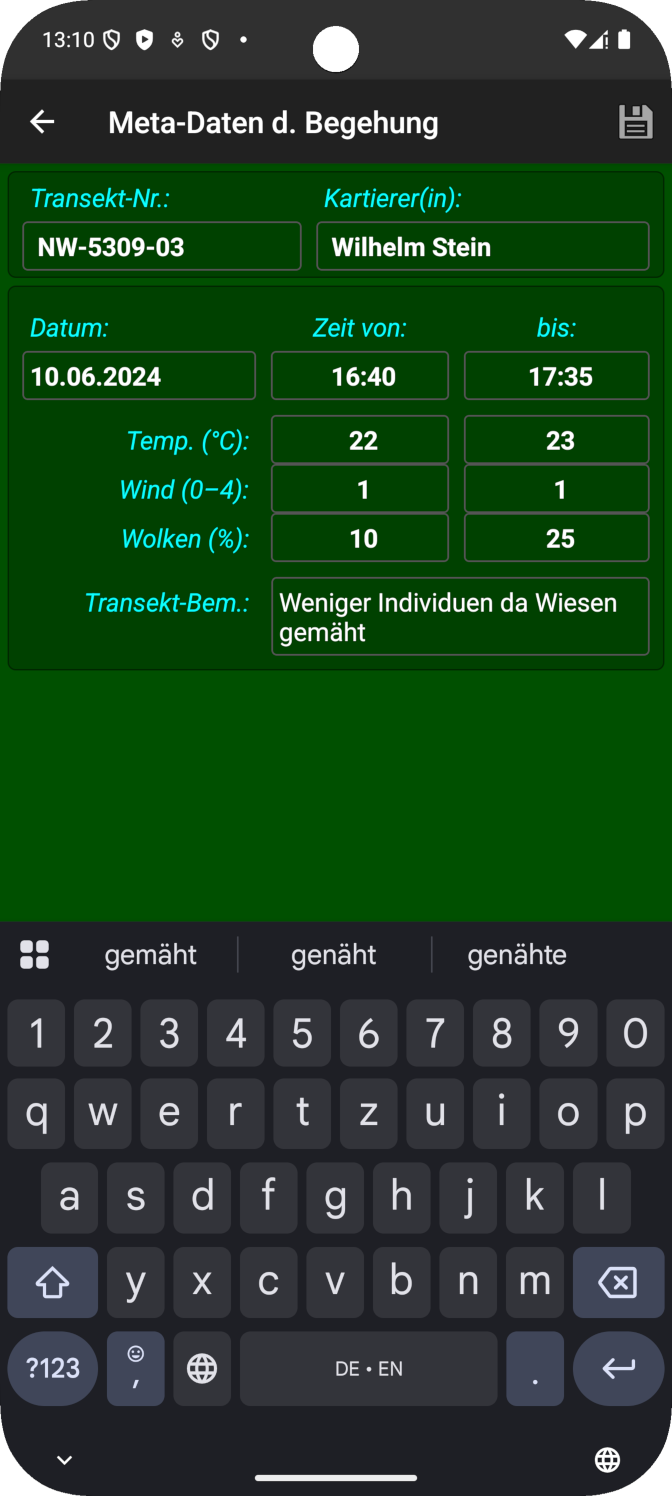Image resolution: width=672 pixels, height=1496 pixels.
Task: Set the Datum field
Action: pos(139,376)
